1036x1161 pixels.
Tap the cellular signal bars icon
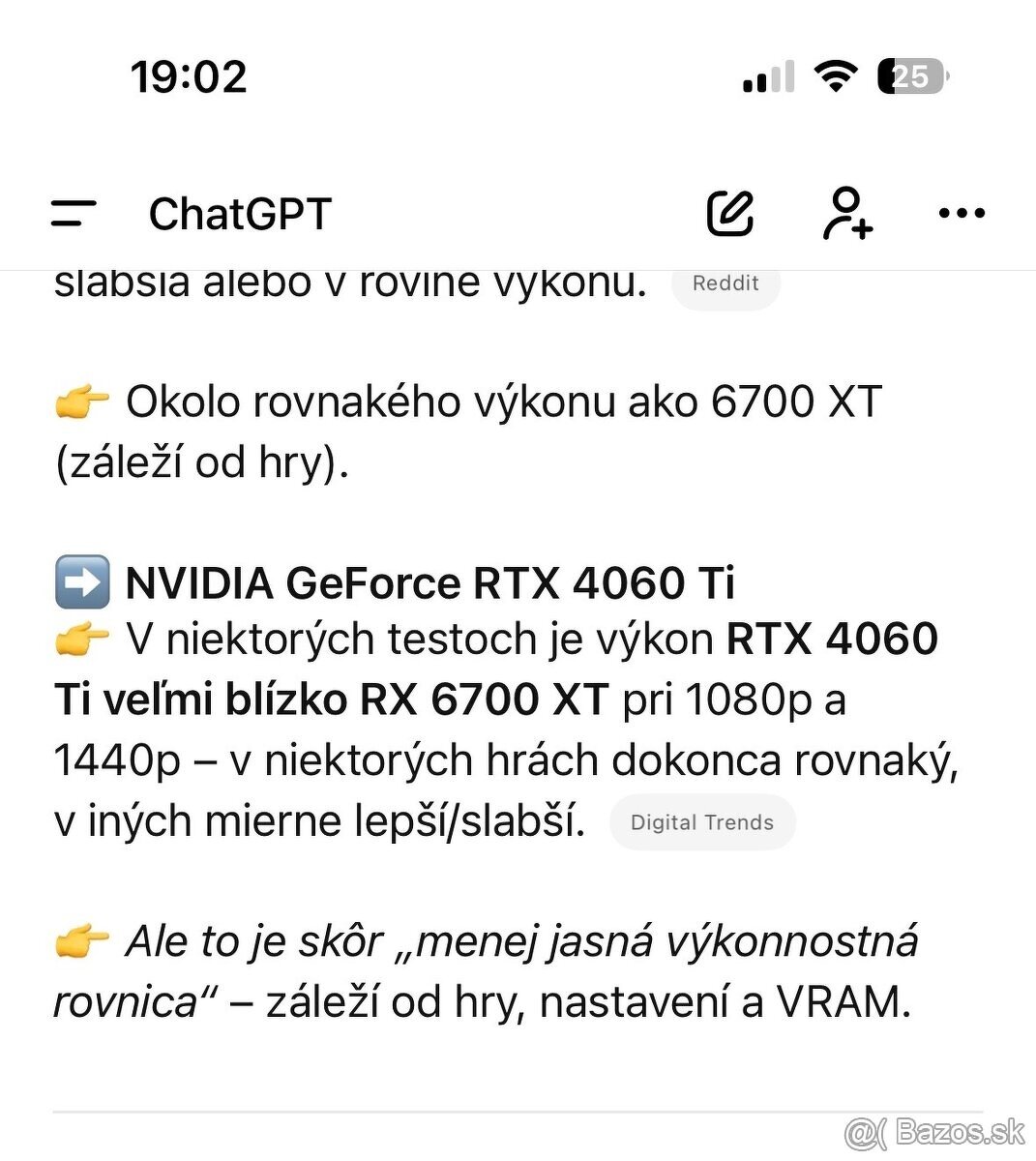pos(766,77)
